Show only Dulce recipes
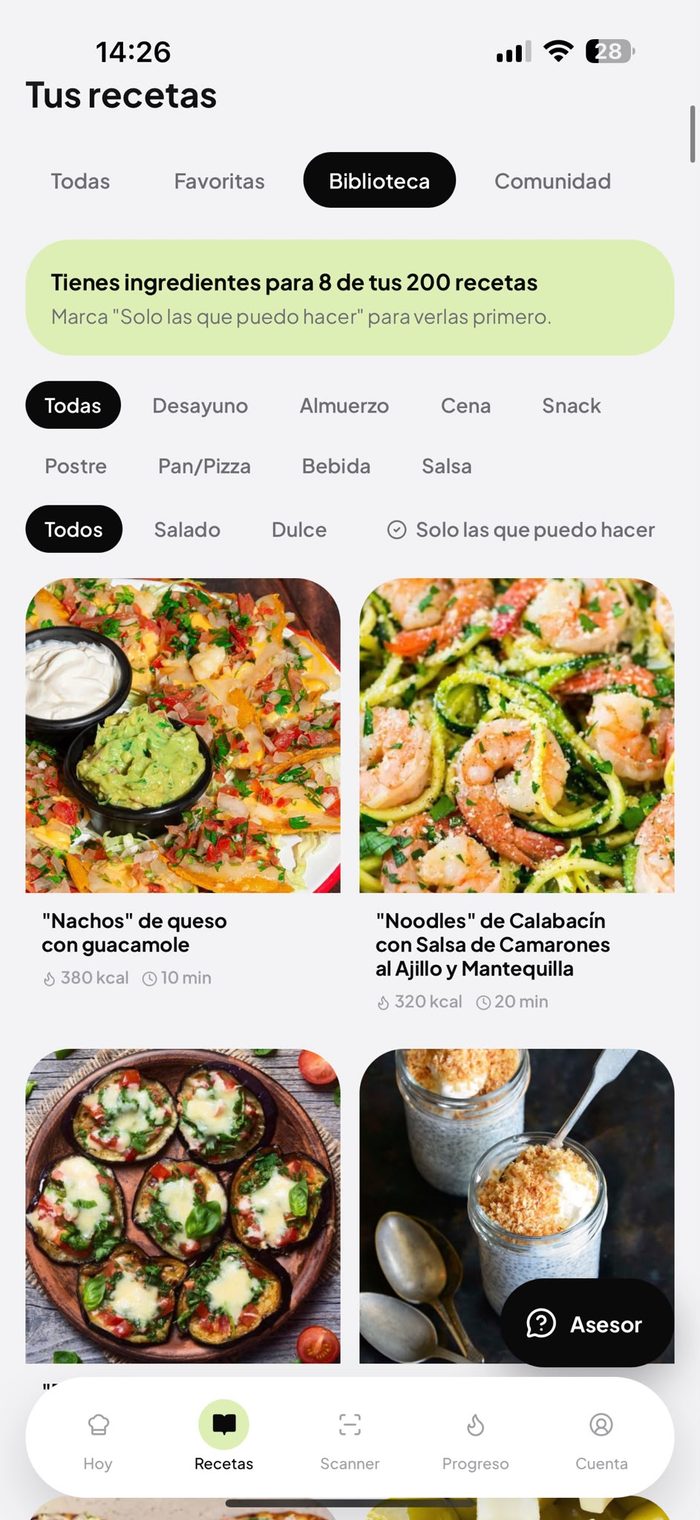Image resolution: width=700 pixels, height=1520 pixels. (299, 530)
